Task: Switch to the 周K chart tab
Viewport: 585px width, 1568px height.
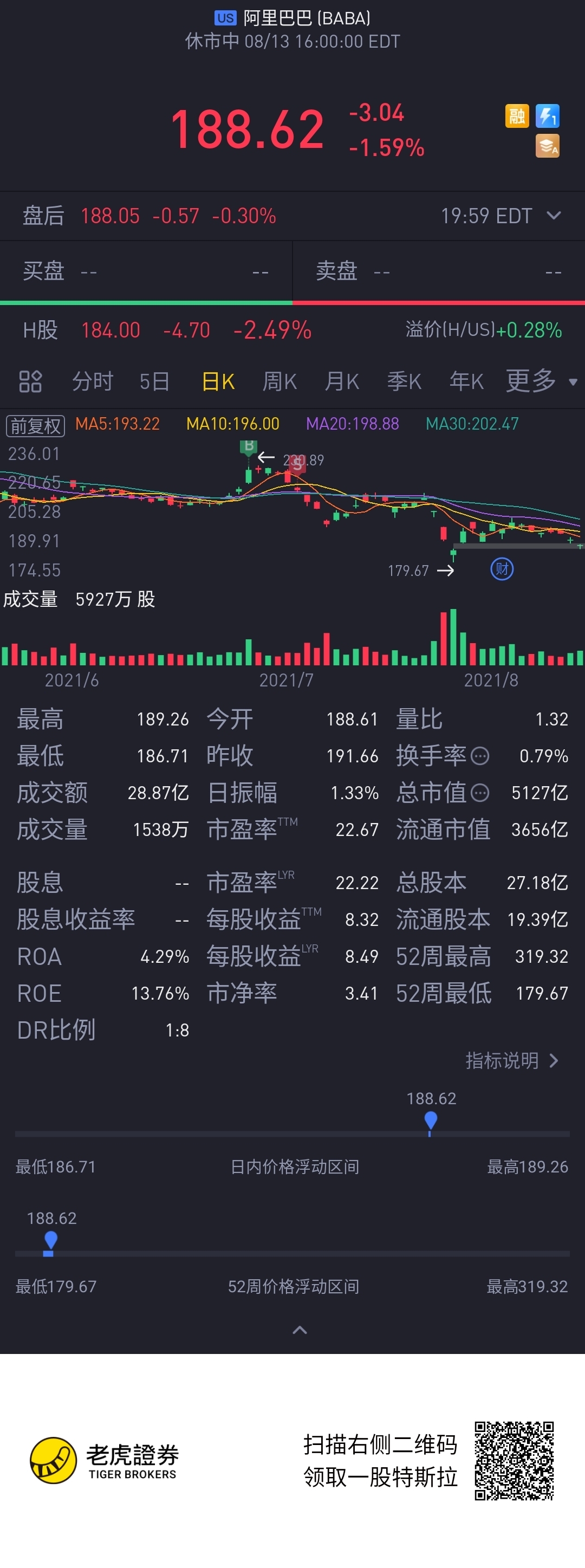Action: tap(279, 381)
